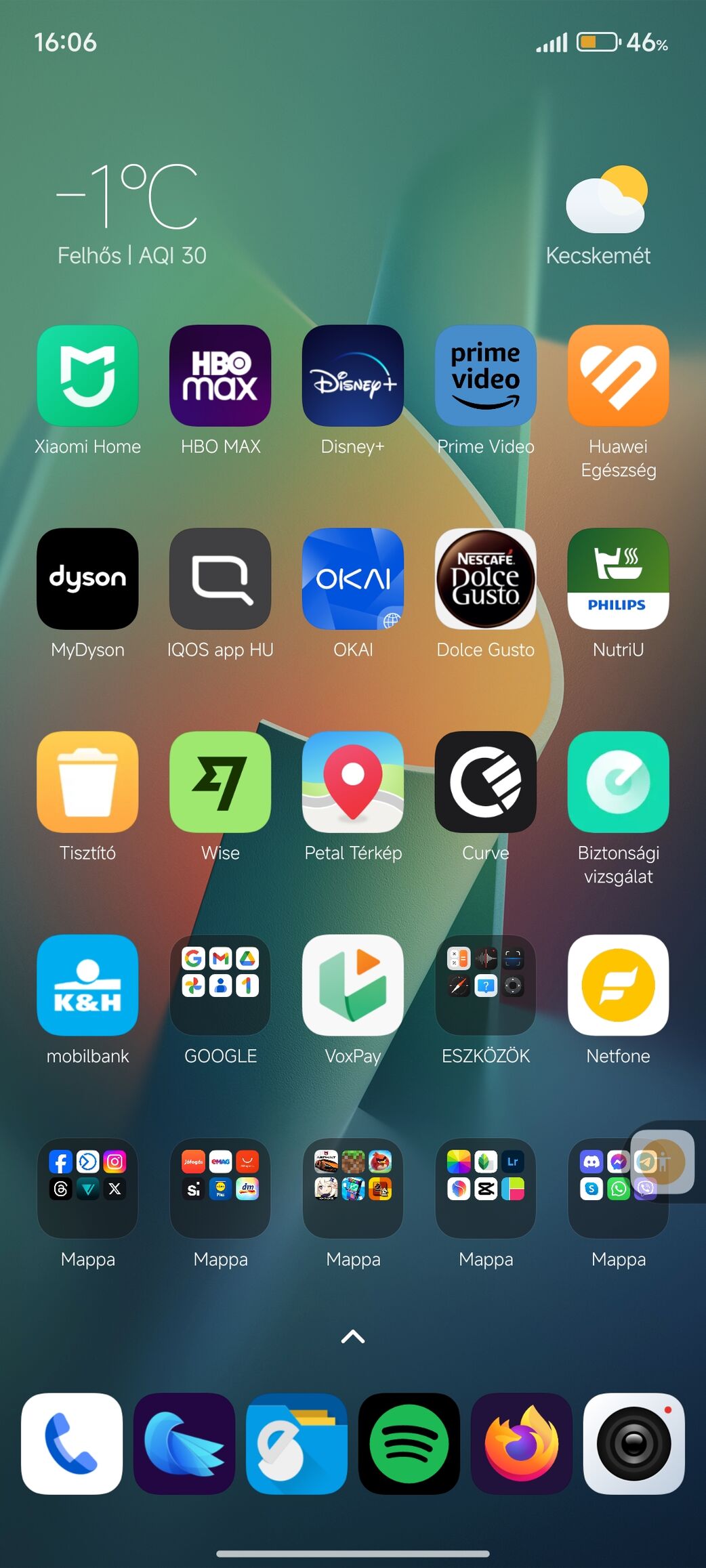Open the Camera app in dock
The height and width of the screenshot is (1568, 706).
[x=634, y=1443]
